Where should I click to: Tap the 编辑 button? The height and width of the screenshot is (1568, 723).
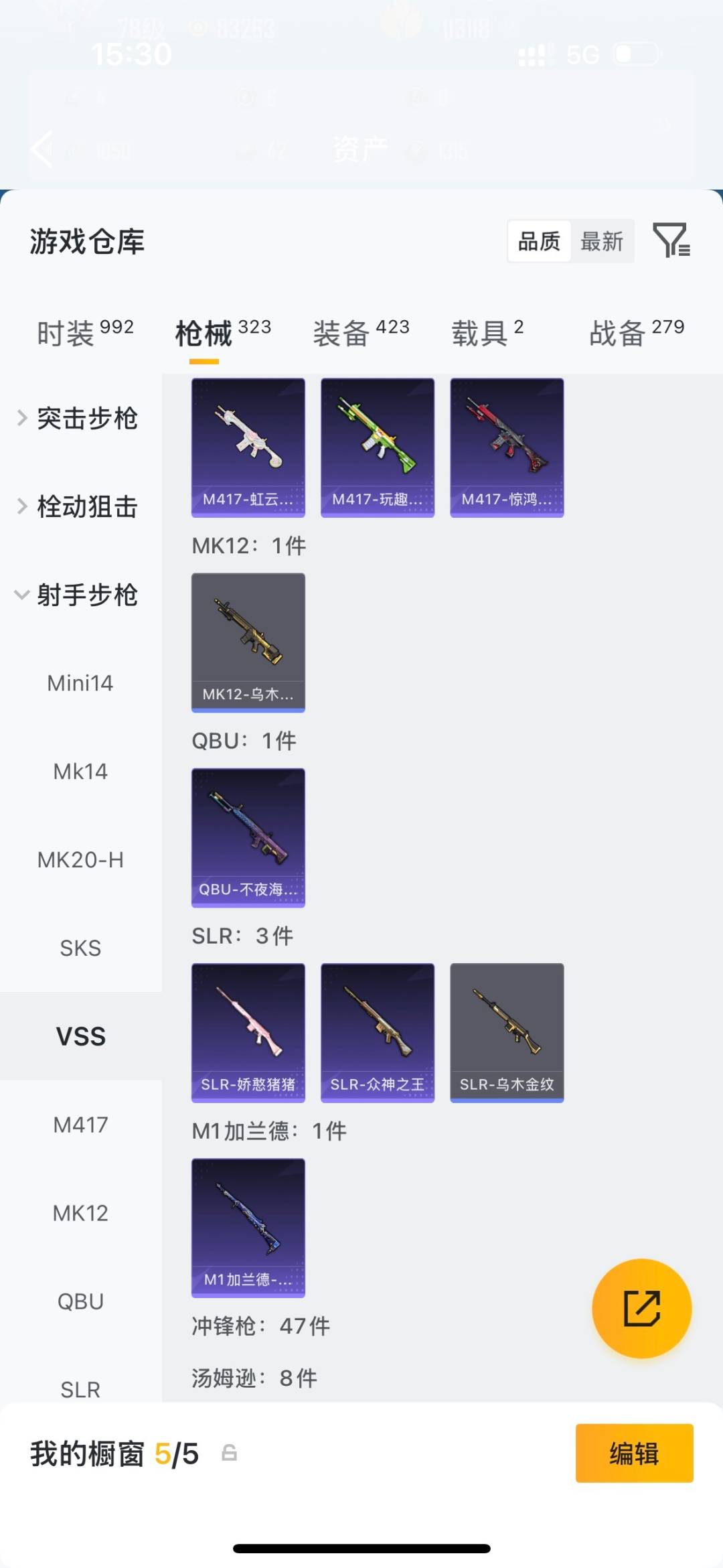634,1455
